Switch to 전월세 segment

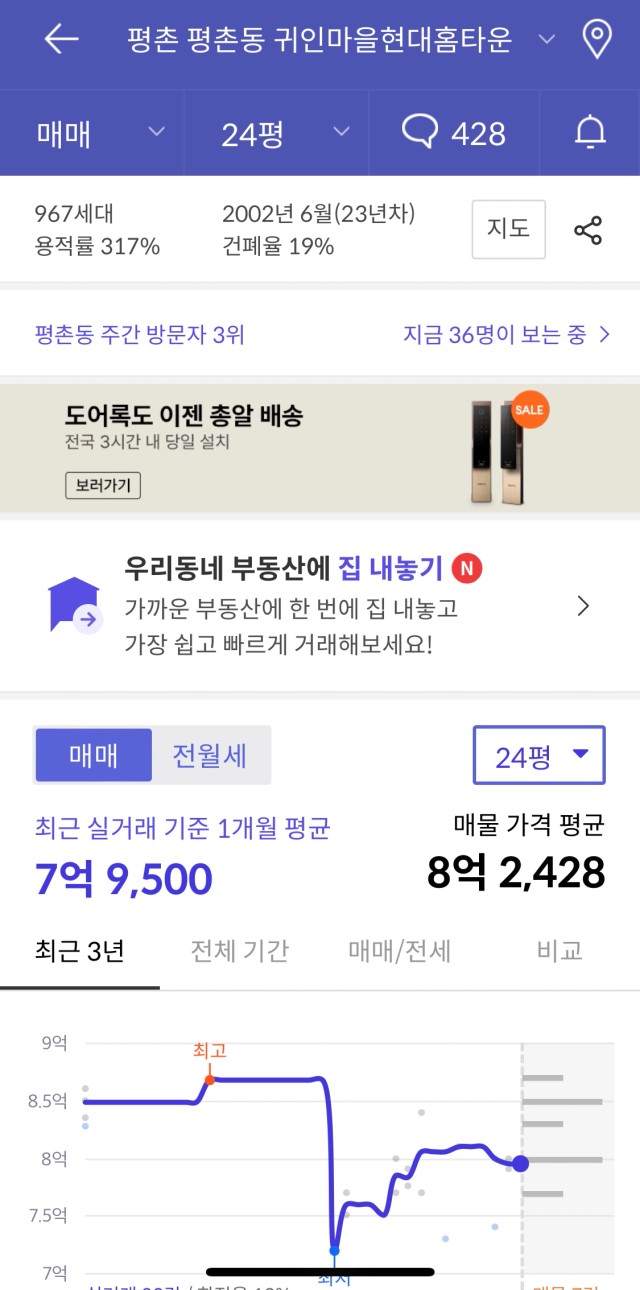pyautogui.click(x=210, y=755)
